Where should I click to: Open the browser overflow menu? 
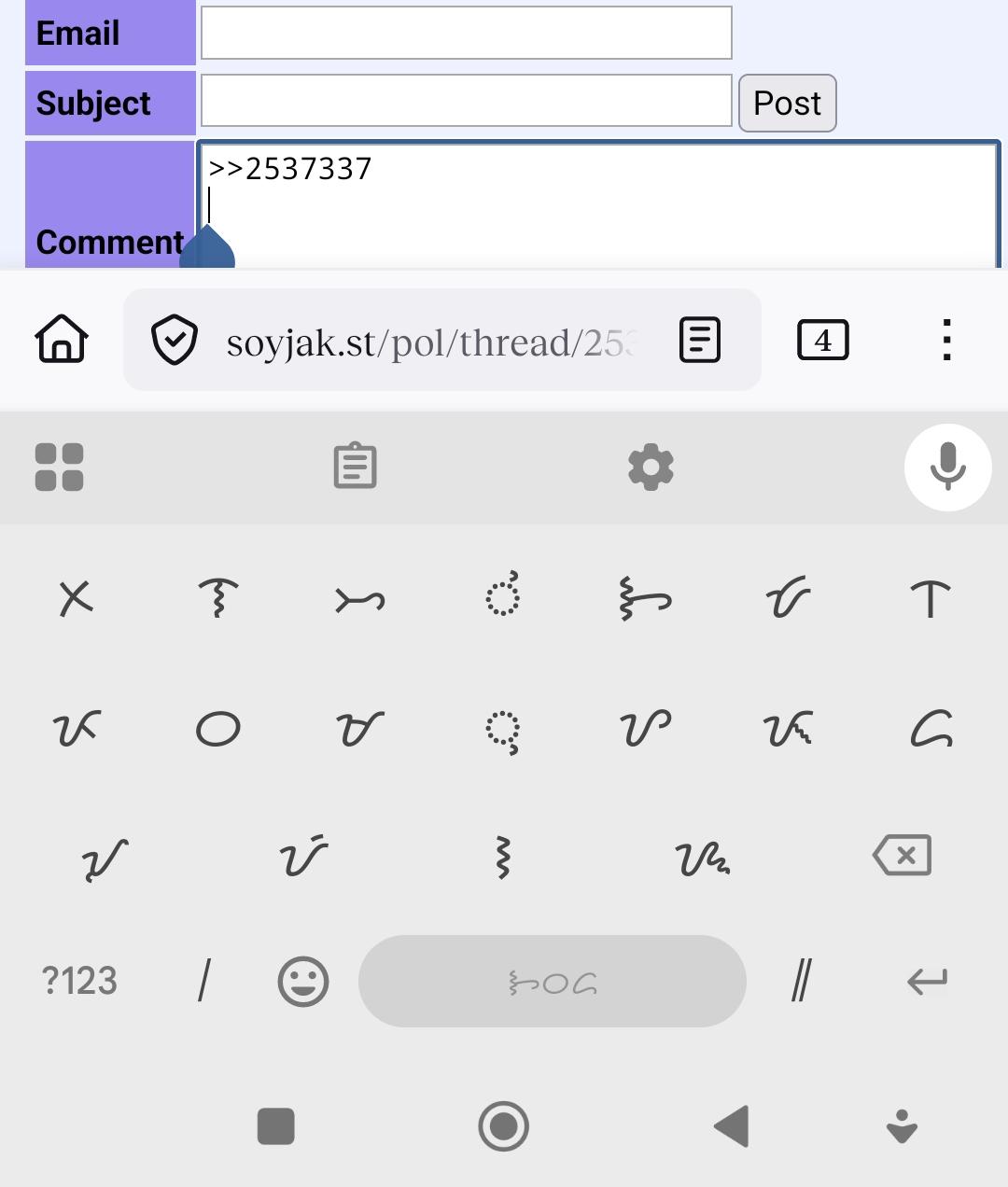point(946,340)
